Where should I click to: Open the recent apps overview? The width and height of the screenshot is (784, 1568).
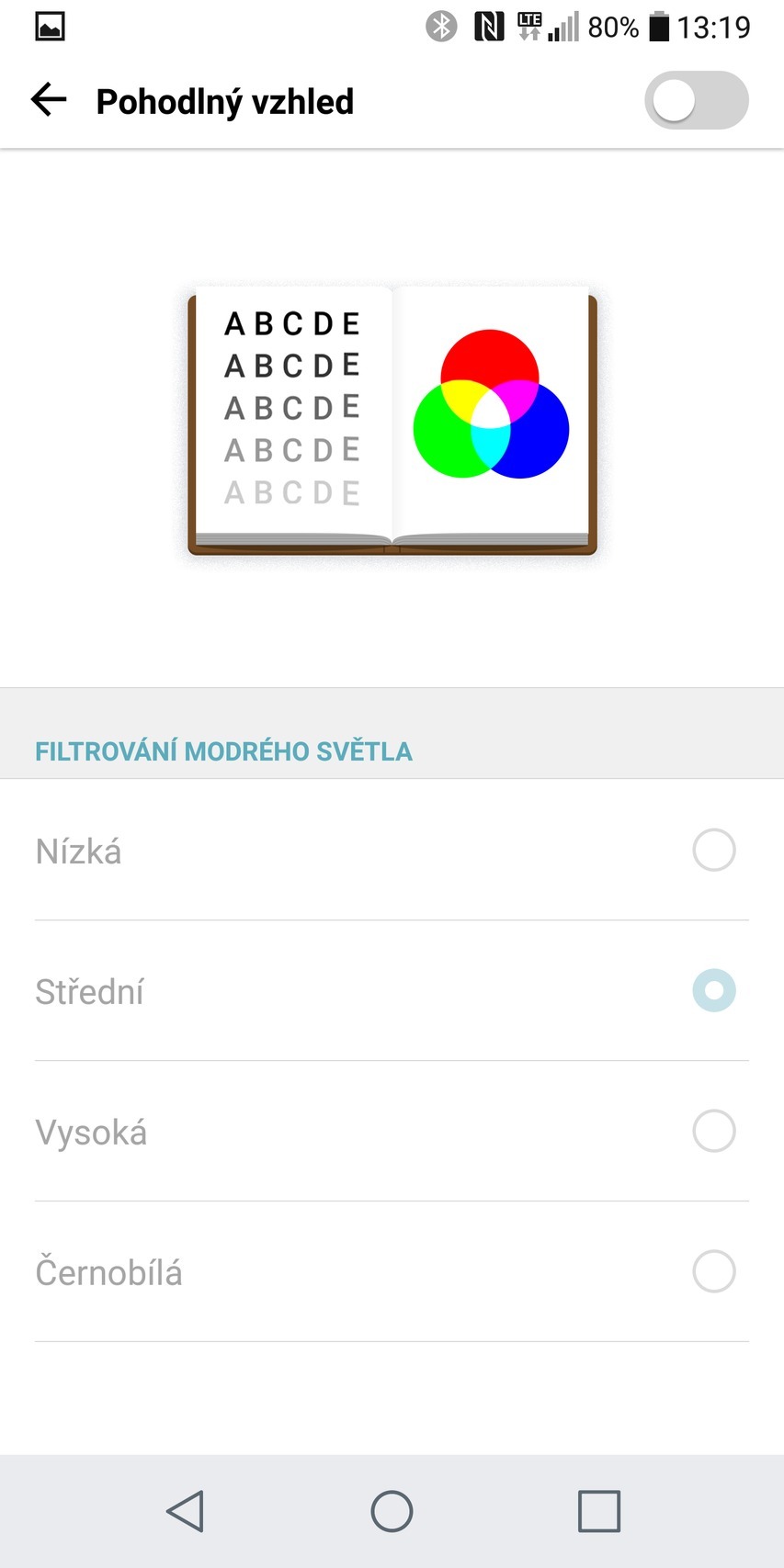tap(598, 1511)
